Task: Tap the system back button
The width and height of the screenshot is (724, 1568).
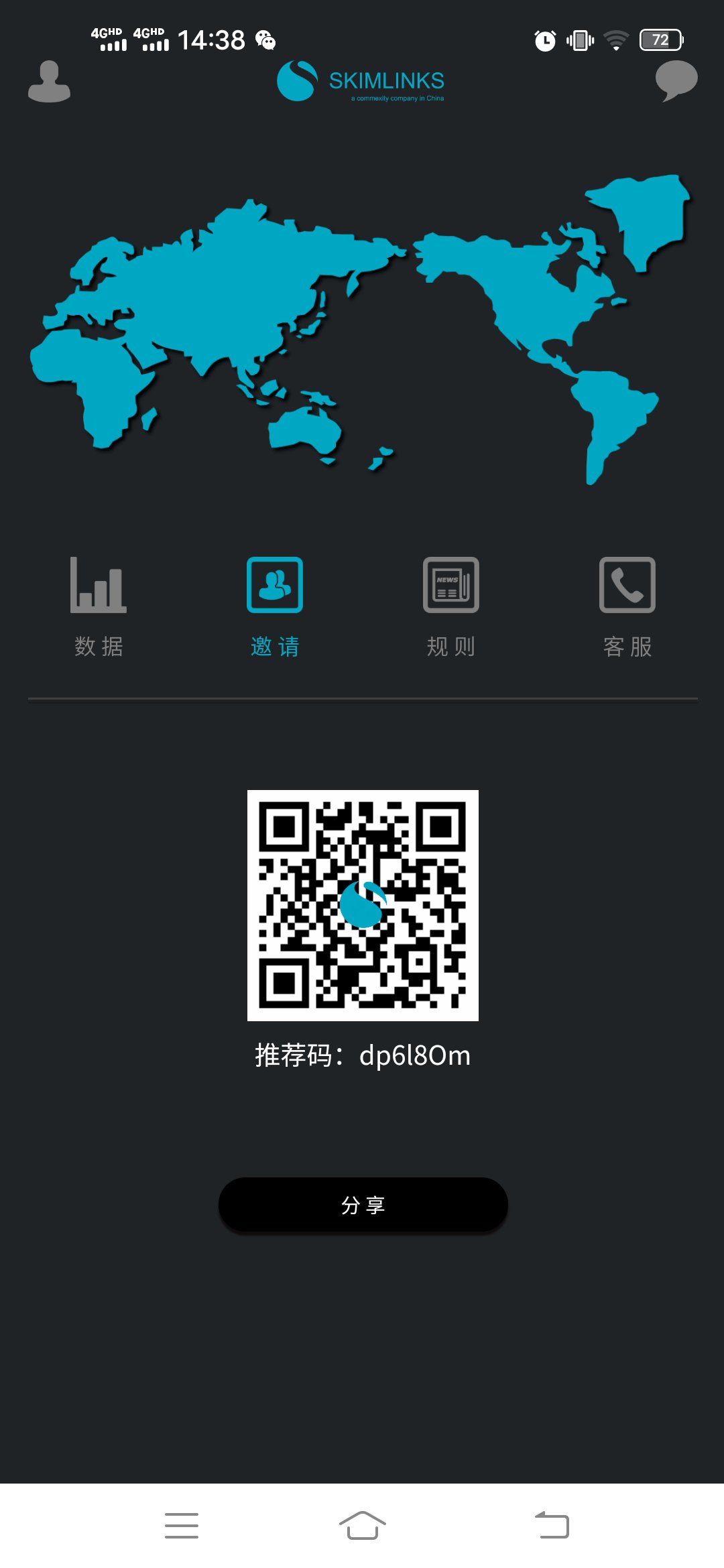Action: click(x=552, y=1525)
